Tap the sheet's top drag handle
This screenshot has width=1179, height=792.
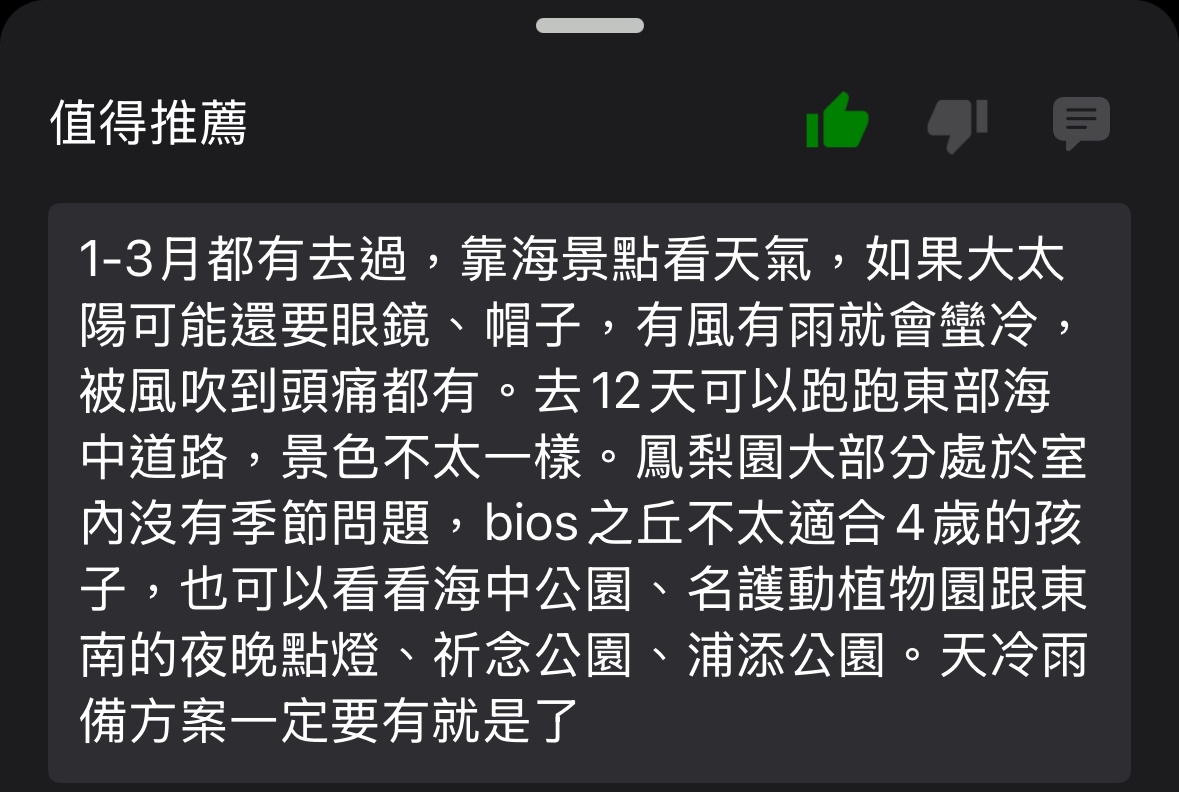click(589, 26)
